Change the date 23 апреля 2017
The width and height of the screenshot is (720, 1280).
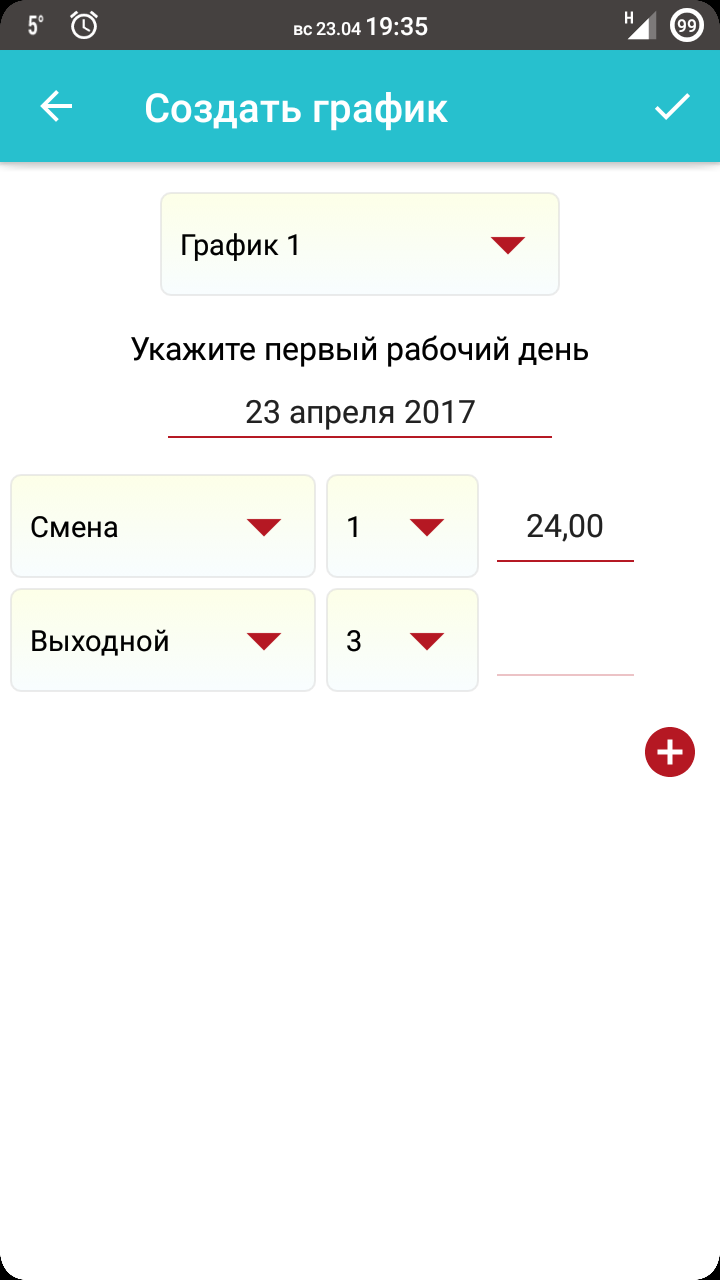tap(360, 413)
